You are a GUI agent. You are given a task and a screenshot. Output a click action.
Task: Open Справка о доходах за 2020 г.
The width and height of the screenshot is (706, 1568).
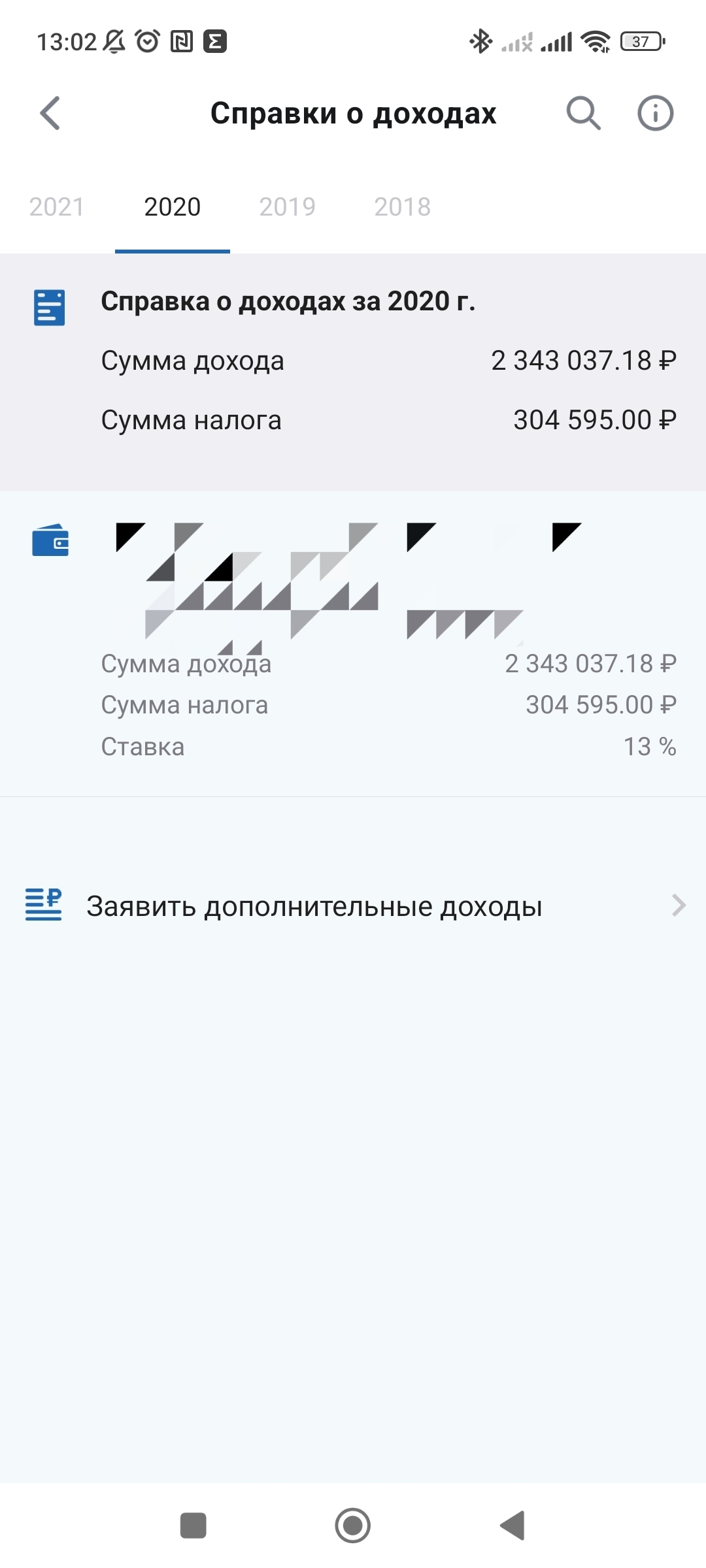coord(353,361)
